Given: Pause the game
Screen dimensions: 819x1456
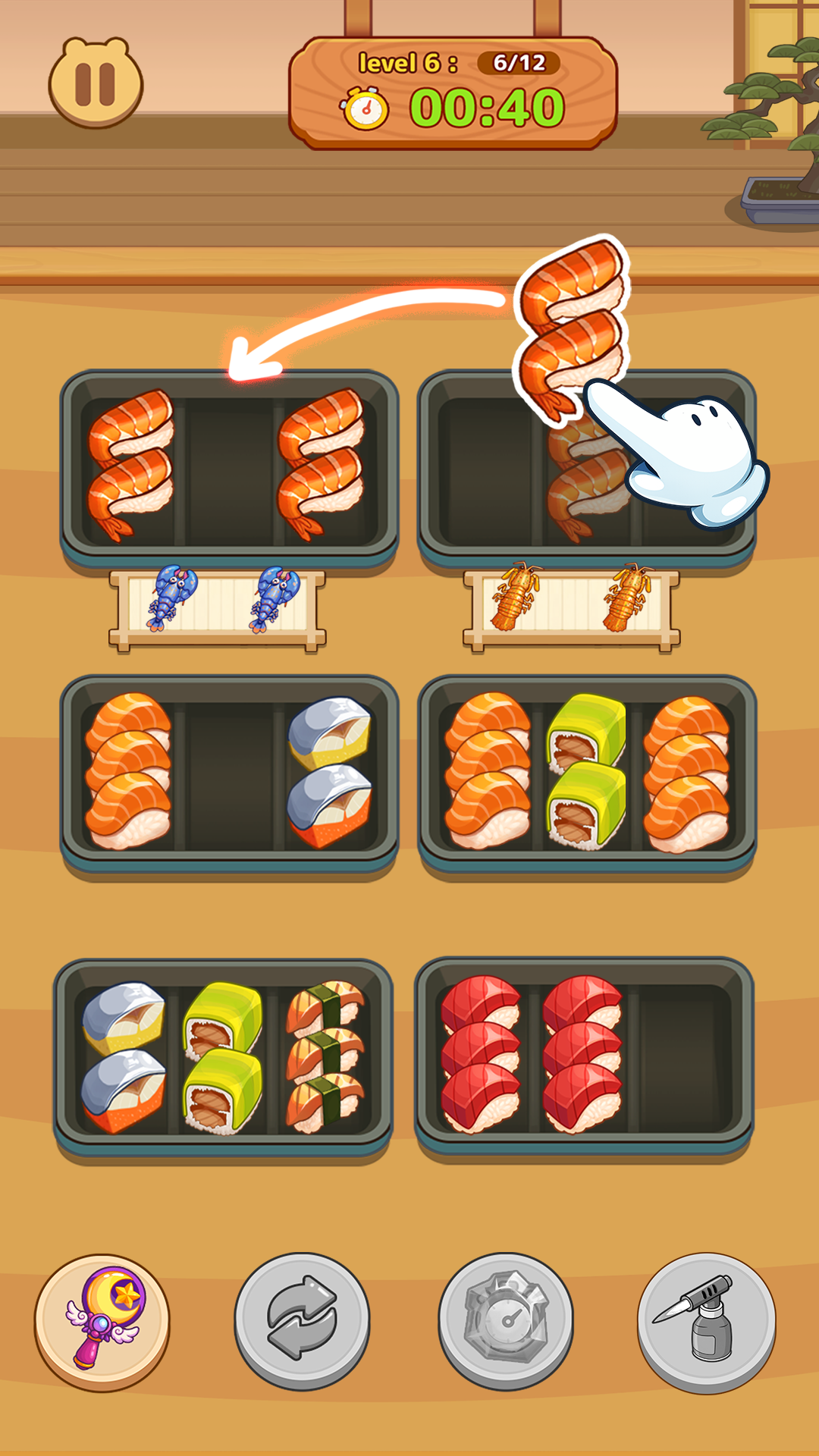Looking at the screenshot, I should tap(96, 83).
